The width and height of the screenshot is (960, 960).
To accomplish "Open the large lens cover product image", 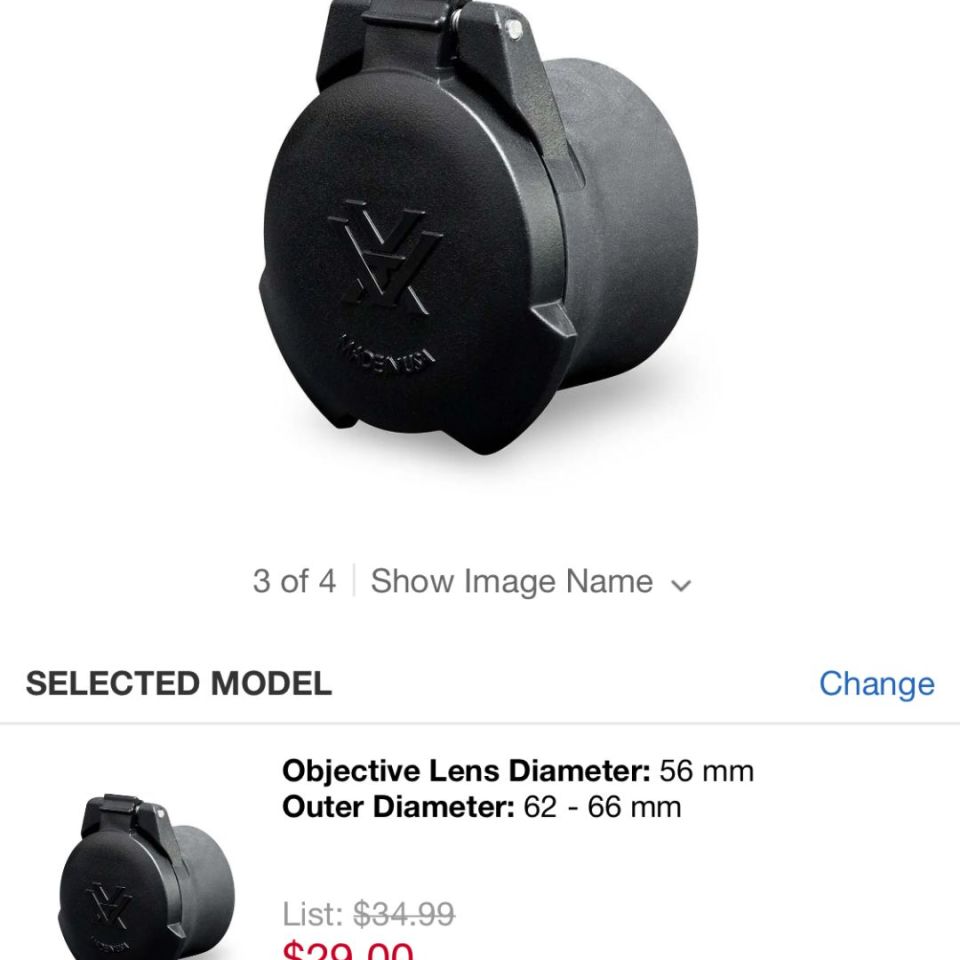I will coord(478,230).
